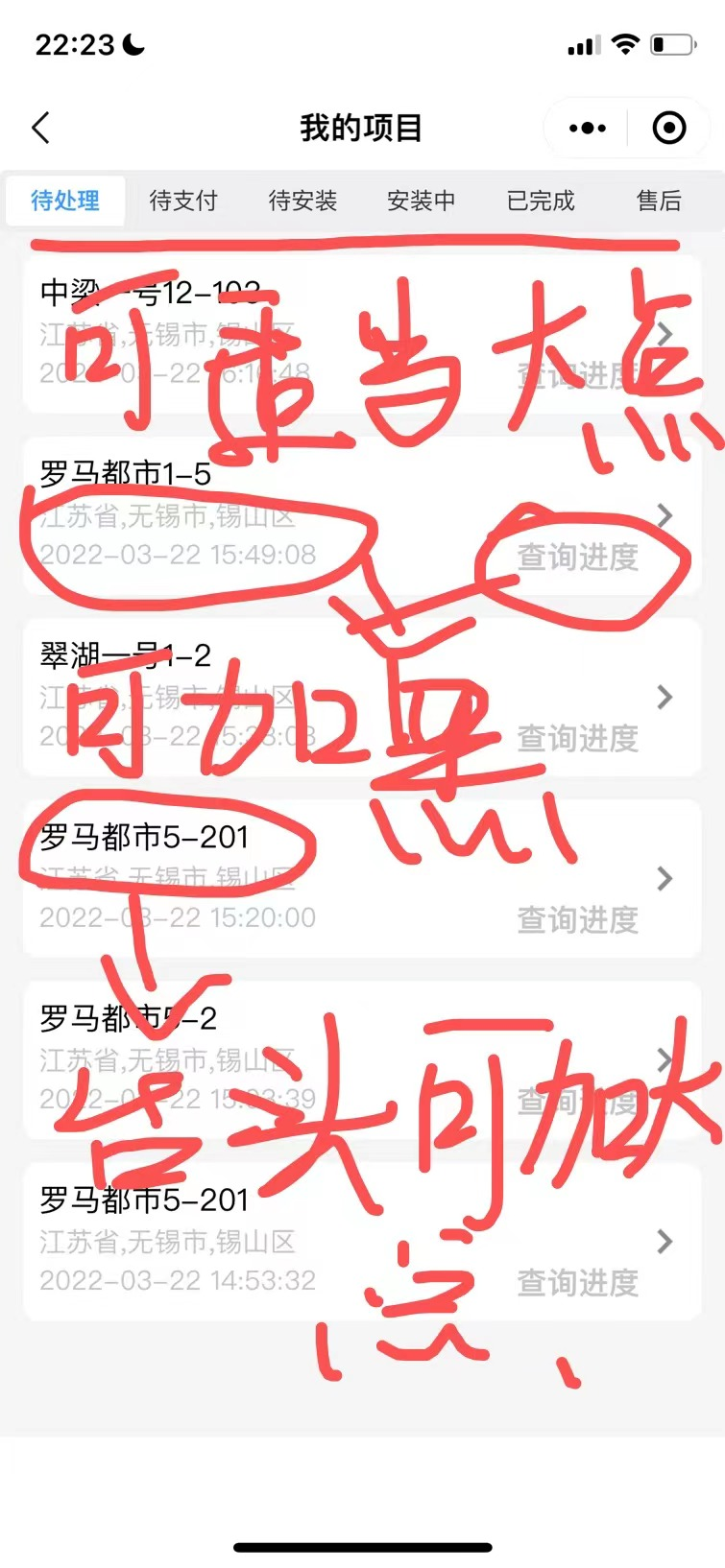Tap 查询进度 on the 罗马都市1-5 card
The width and height of the screenshot is (725, 1568).
[x=577, y=557]
